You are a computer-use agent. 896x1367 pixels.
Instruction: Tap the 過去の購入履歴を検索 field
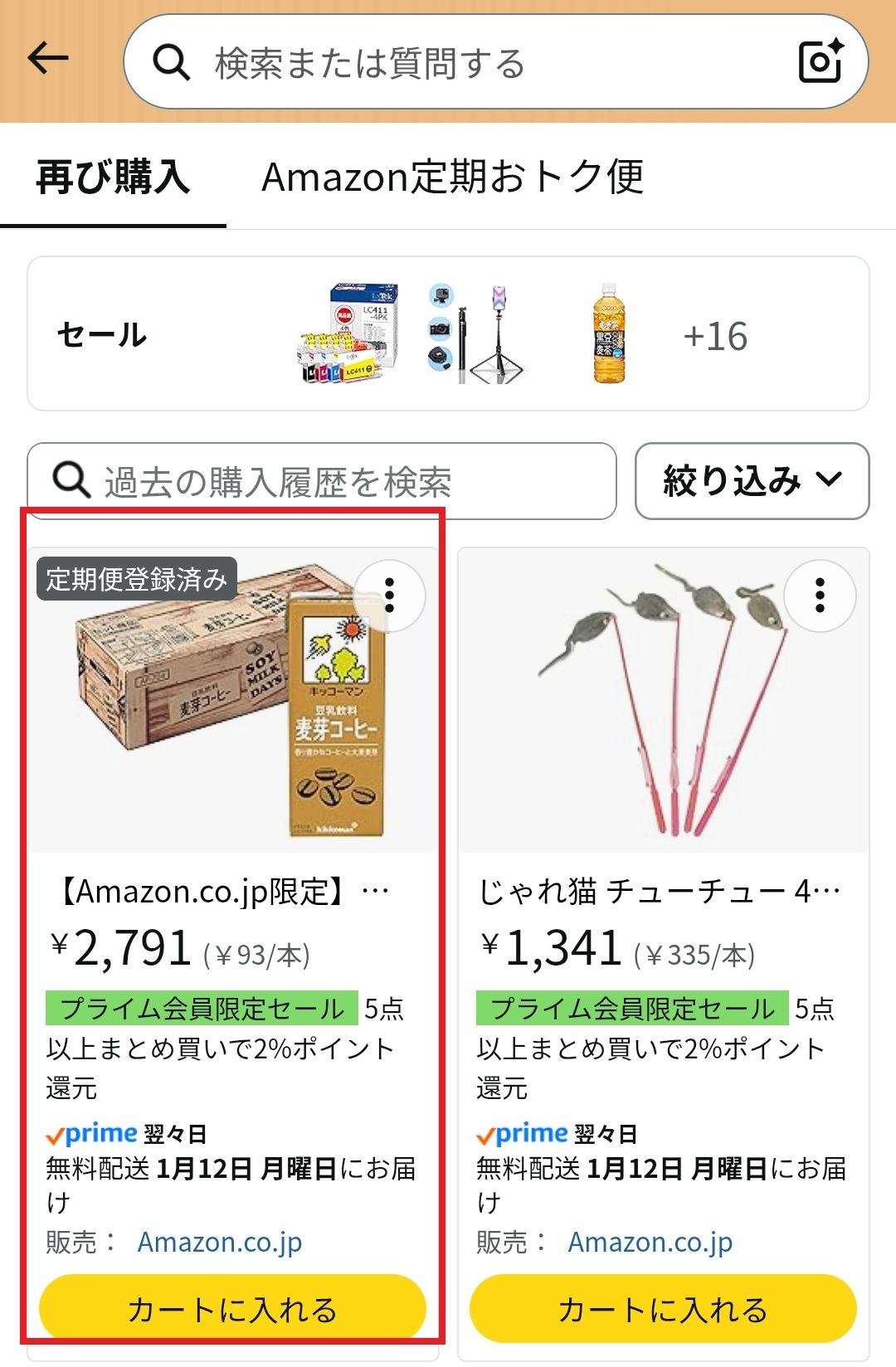(x=322, y=481)
